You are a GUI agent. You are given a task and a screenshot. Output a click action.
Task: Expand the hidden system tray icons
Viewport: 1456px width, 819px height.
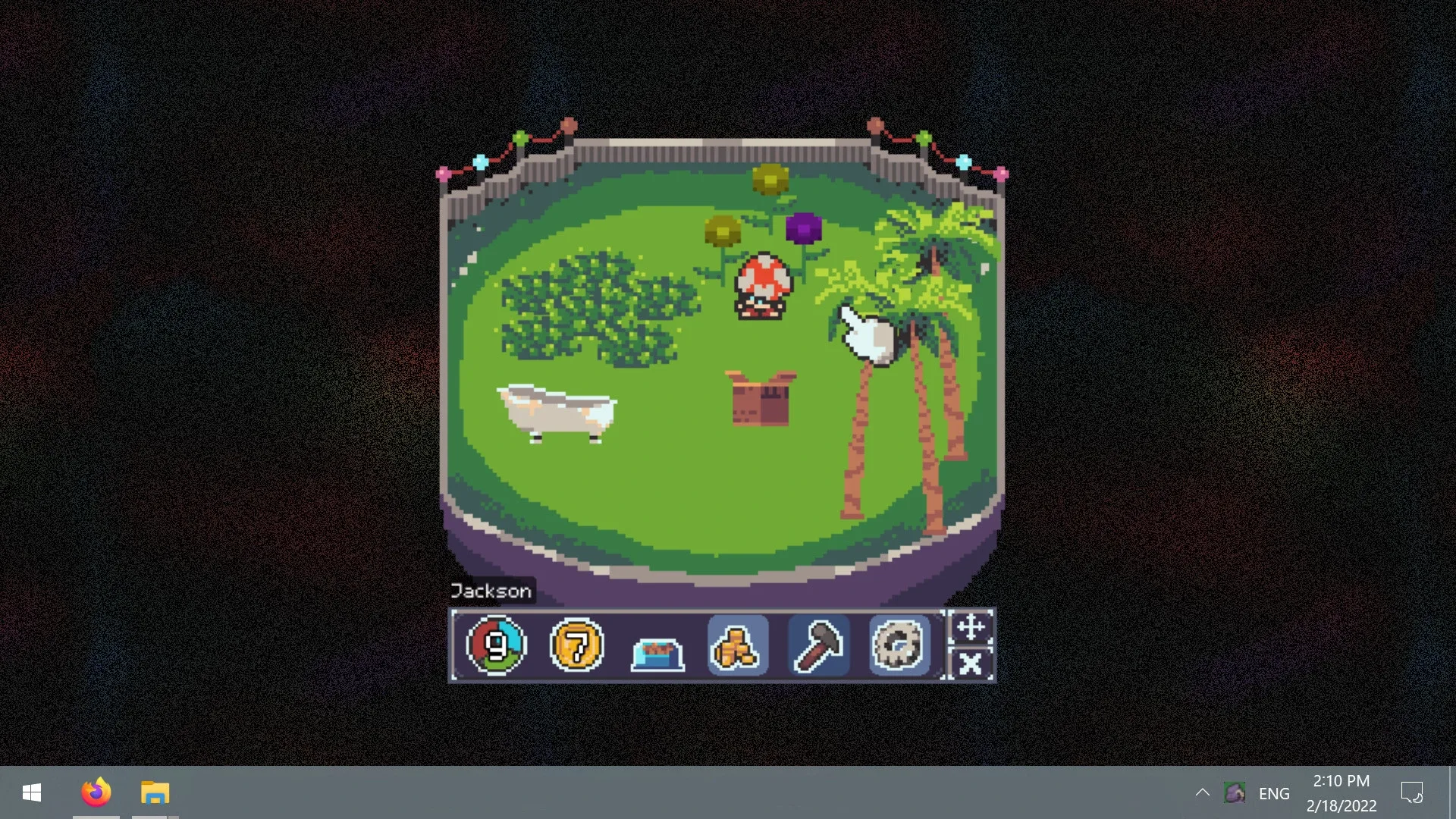[1202, 792]
